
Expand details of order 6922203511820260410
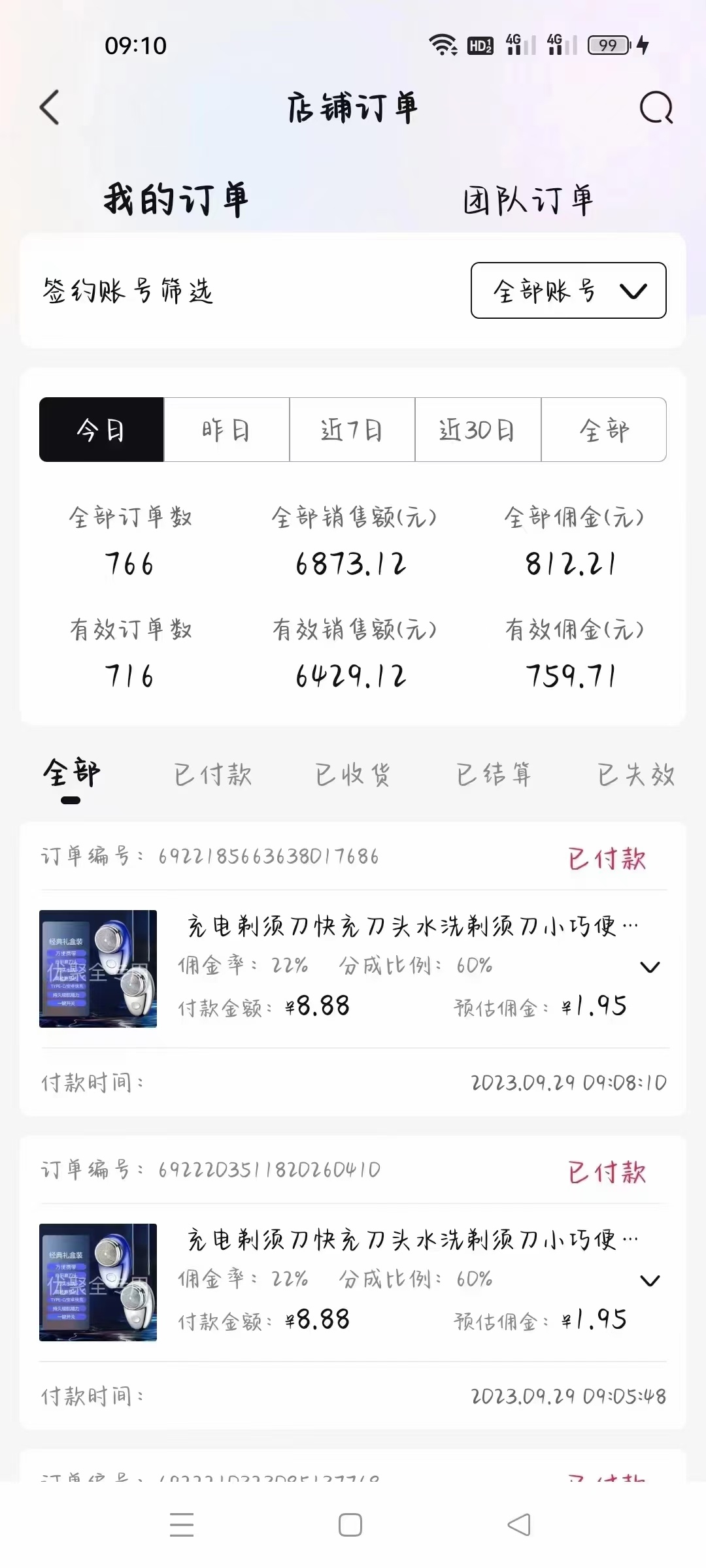649,1281
